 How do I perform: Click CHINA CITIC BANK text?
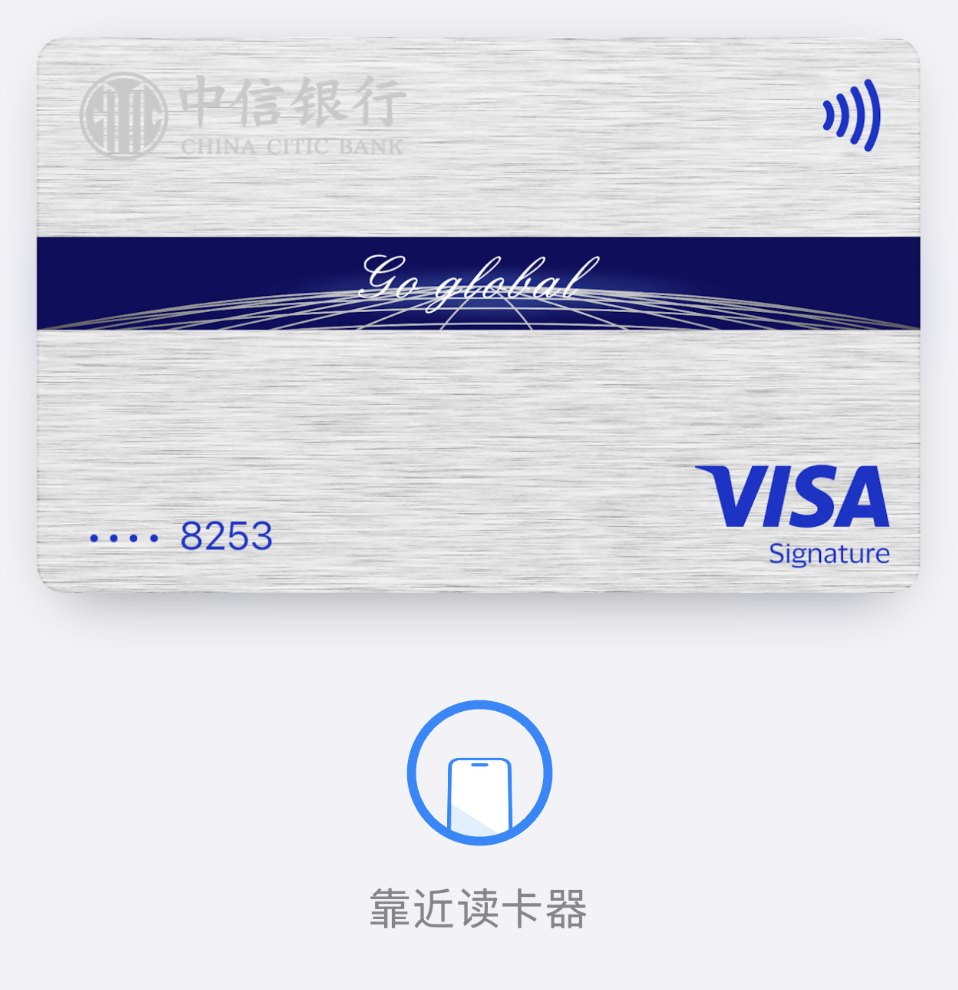(293, 147)
